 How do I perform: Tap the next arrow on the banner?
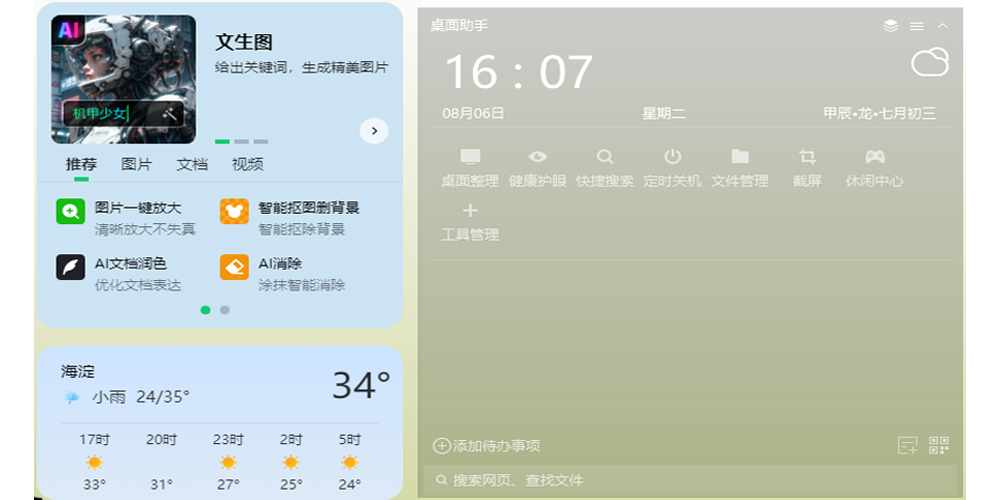click(x=374, y=131)
